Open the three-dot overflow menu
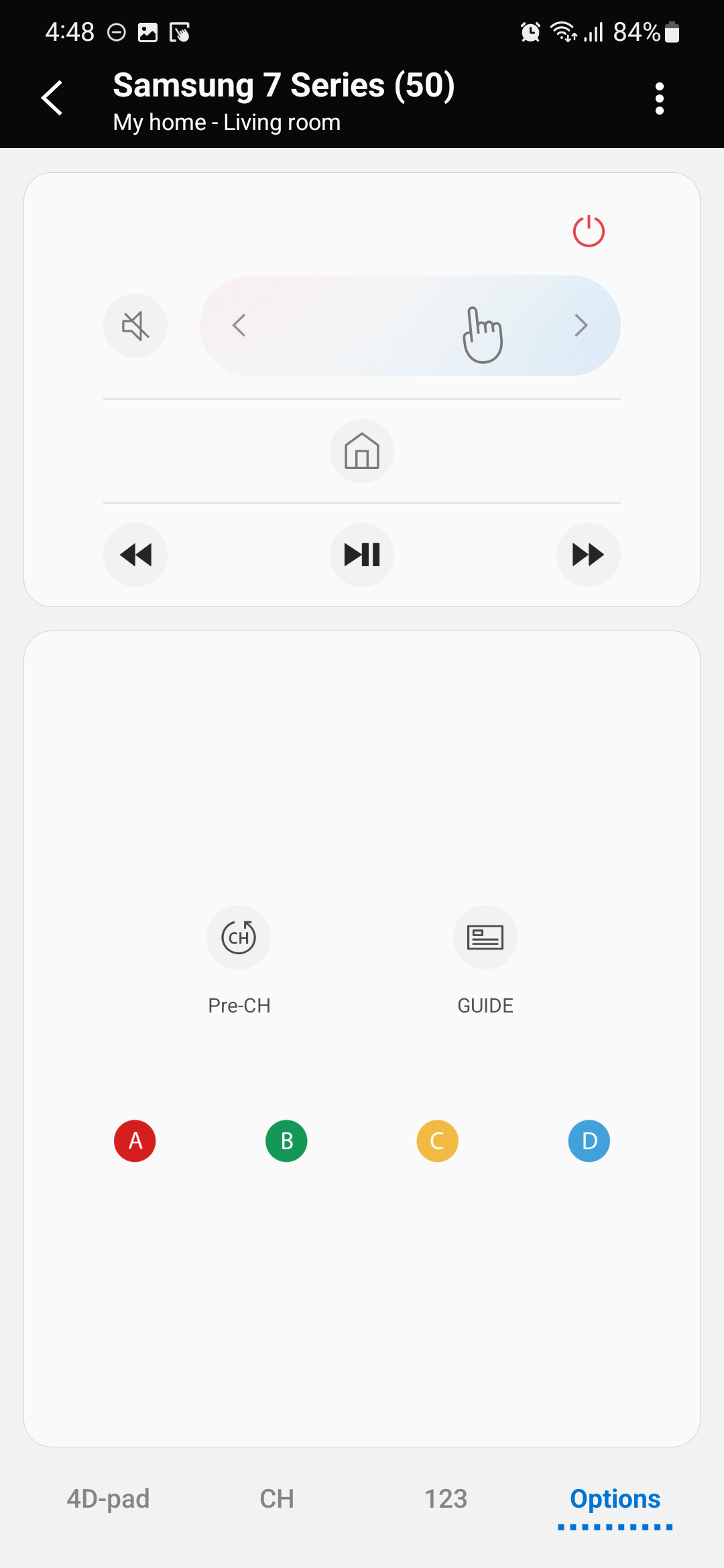Image resolution: width=724 pixels, height=1568 pixels. 659,99
